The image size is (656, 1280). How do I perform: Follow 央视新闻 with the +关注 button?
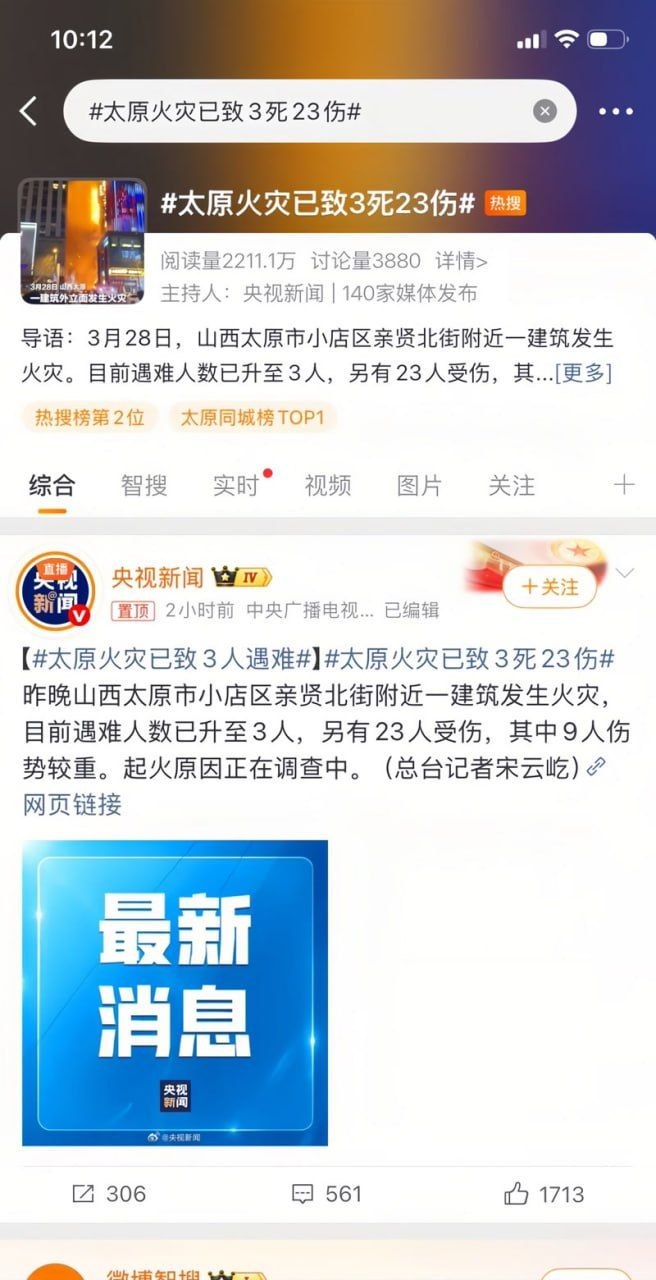tap(549, 587)
